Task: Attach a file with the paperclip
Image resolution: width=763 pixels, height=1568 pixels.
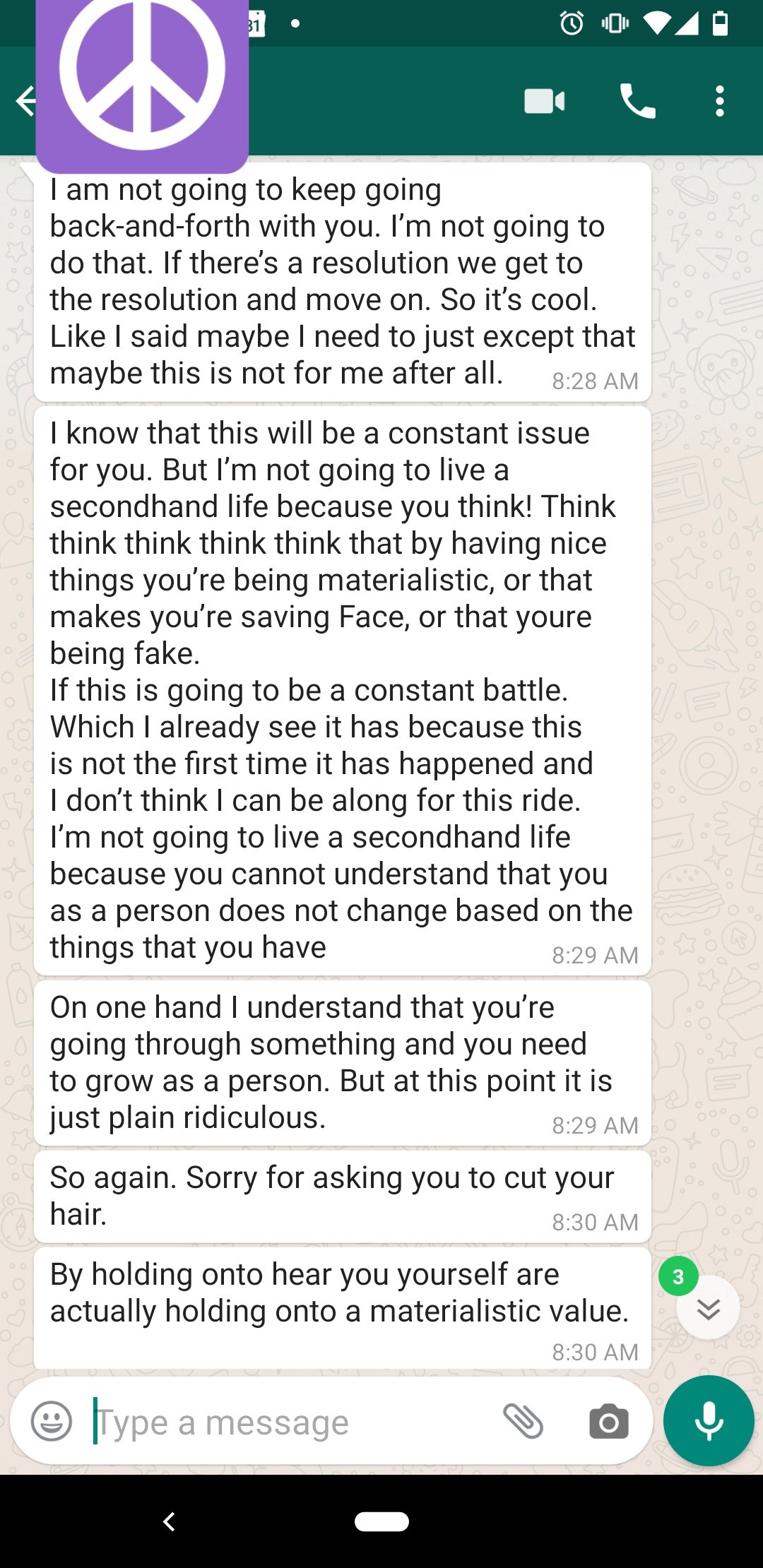Action: [x=523, y=1421]
